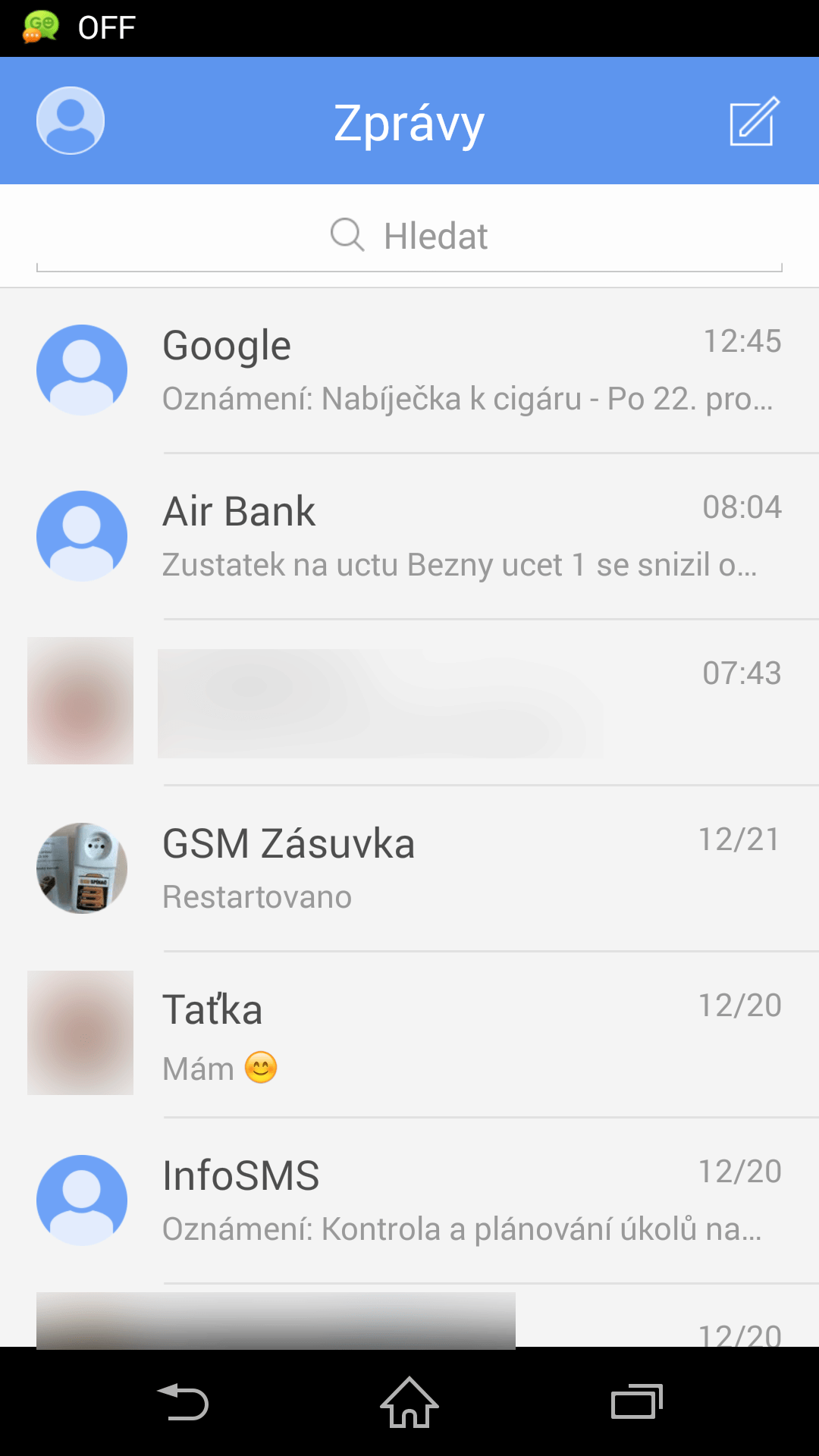The width and height of the screenshot is (819, 1456).
Task: Open the chat with Taťka
Action: coord(409,1035)
